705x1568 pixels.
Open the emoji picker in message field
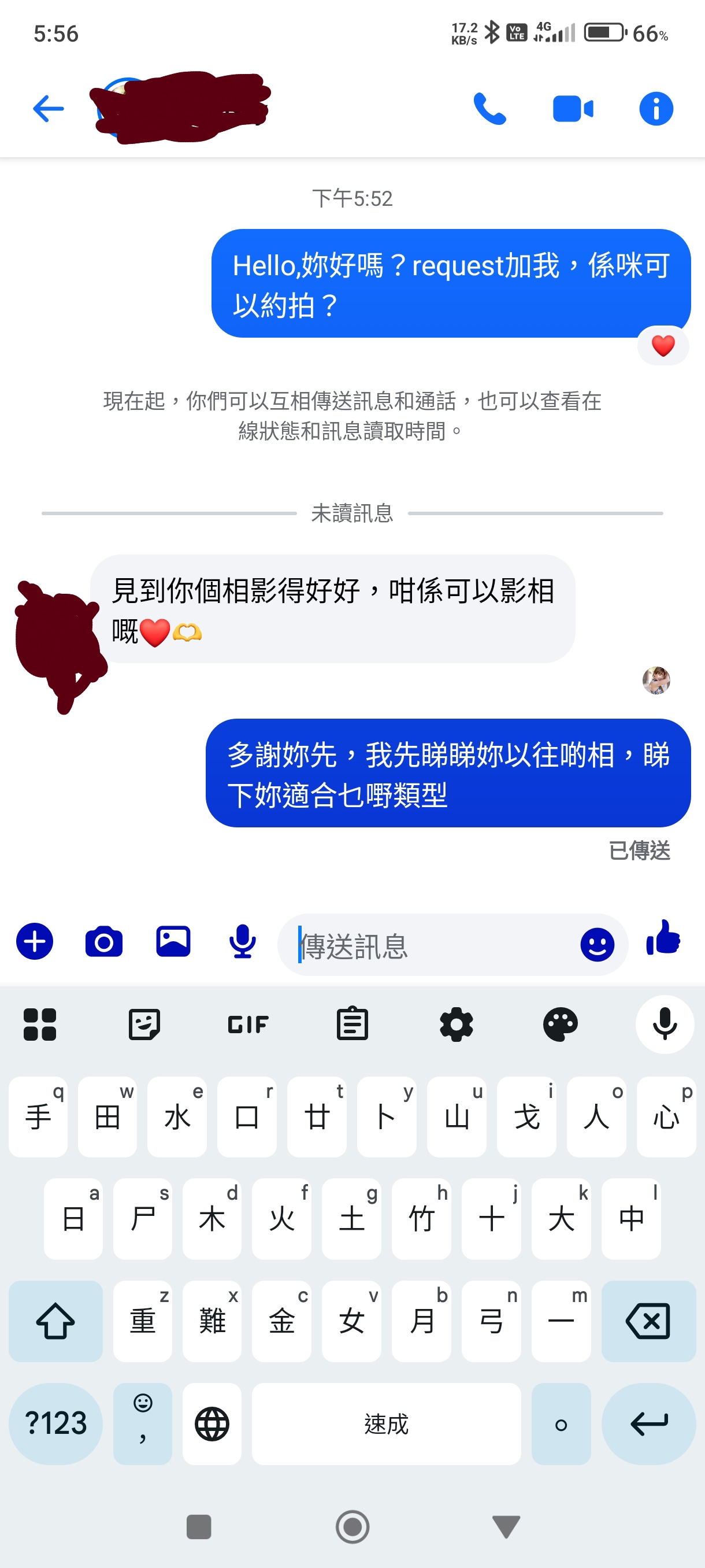click(598, 944)
